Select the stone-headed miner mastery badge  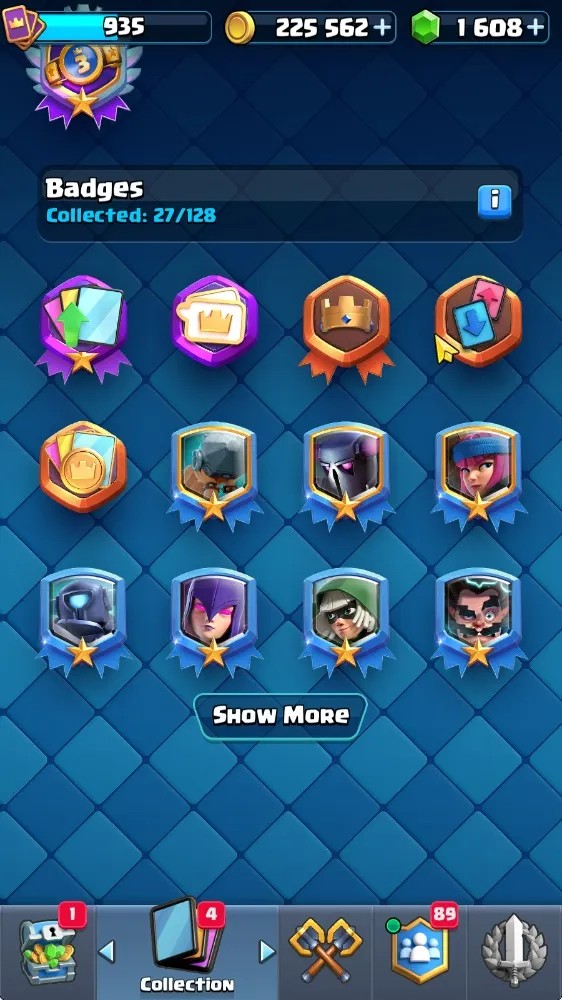tap(214, 472)
